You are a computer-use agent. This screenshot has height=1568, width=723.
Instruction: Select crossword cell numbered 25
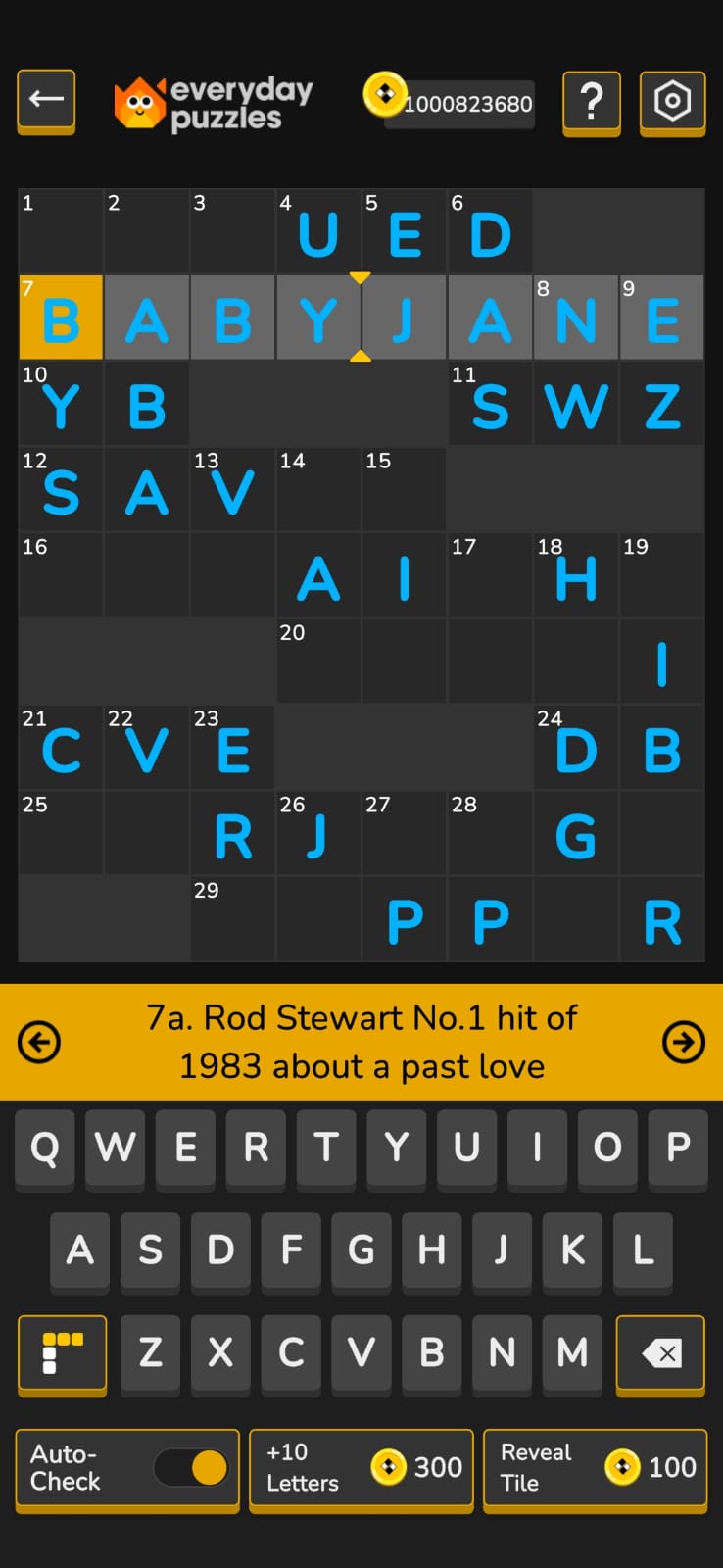click(61, 833)
